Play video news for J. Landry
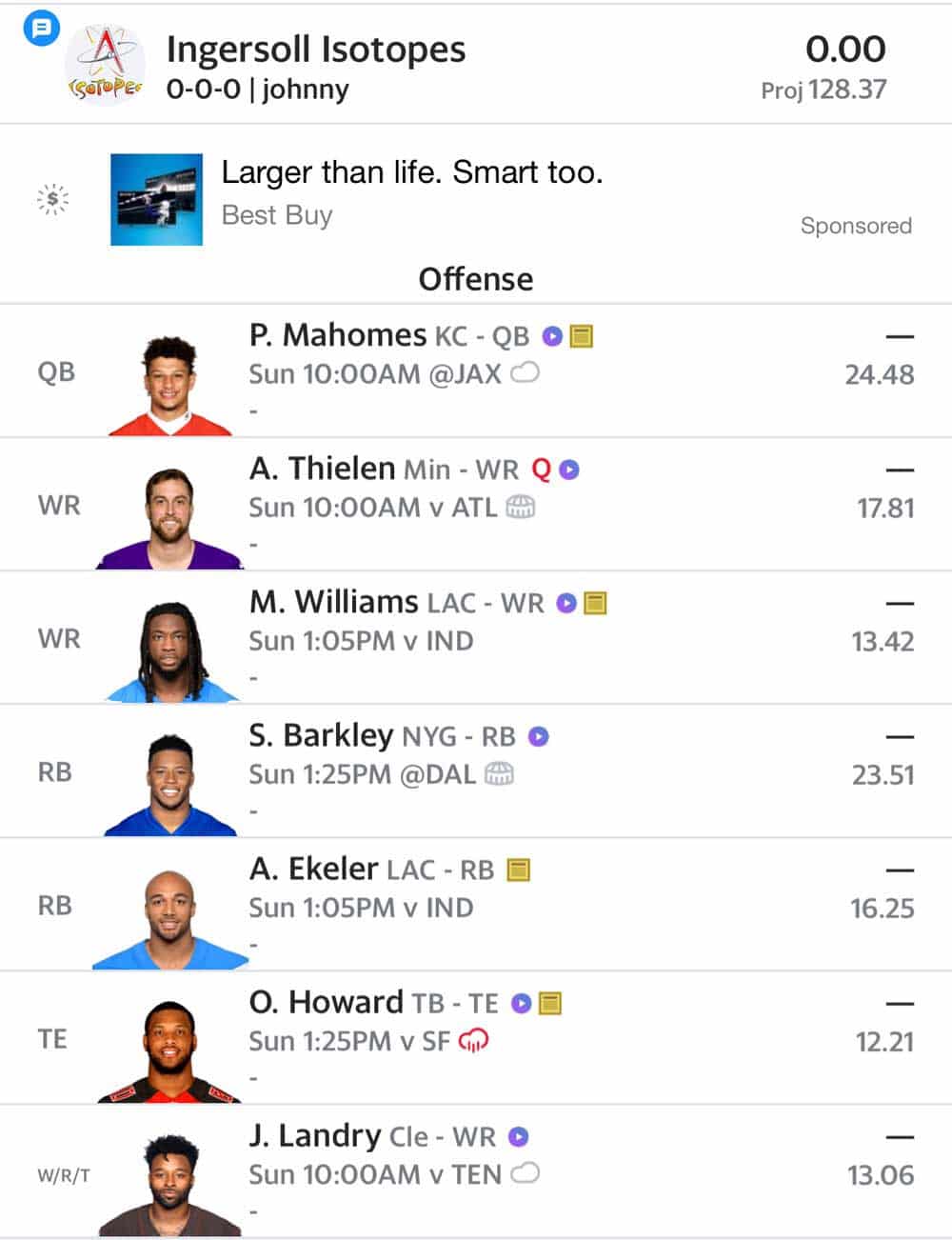Viewport: 952px width, 1240px height. [x=519, y=1136]
